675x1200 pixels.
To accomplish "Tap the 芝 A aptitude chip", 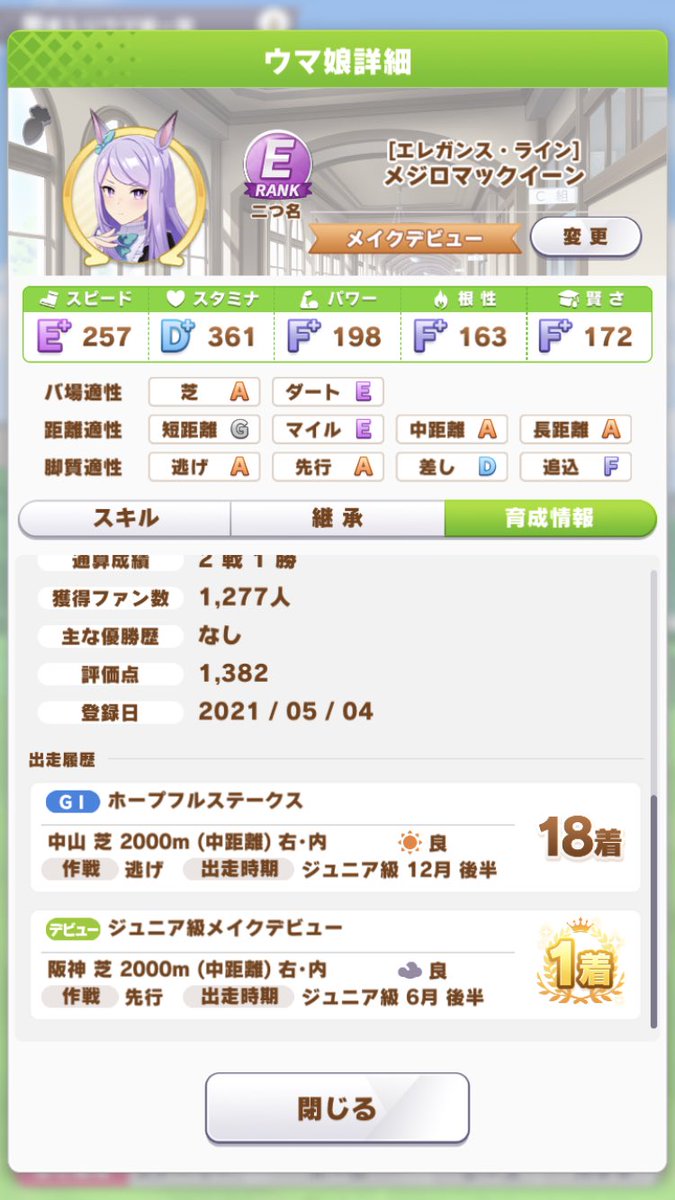I will (204, 392).
